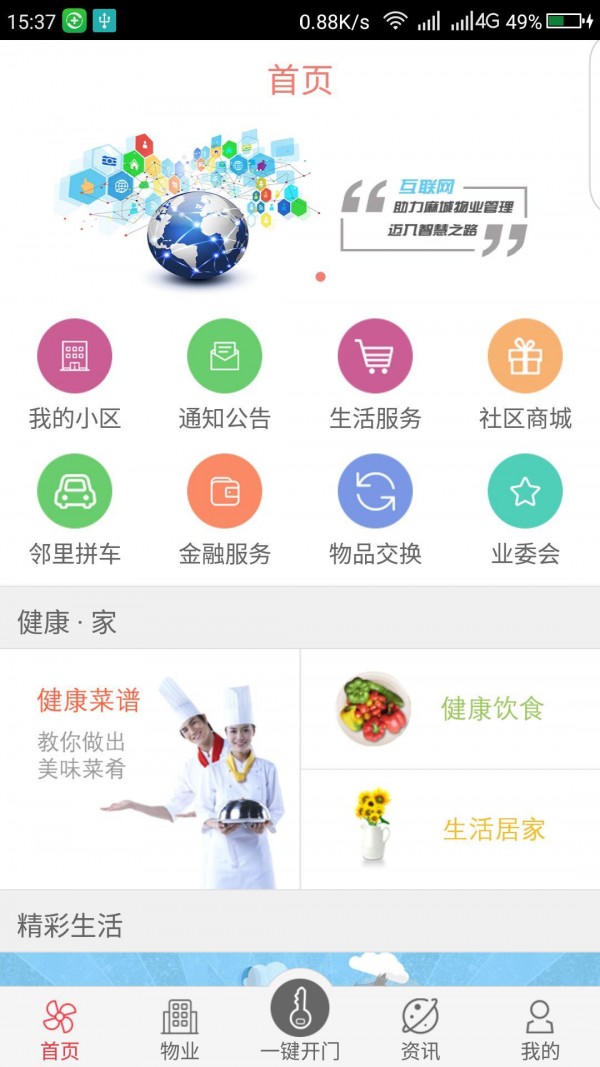Select the 首页 home tab
Image resolution: width=600 pixels, height=1067 pixels.
click(x=60, y=1029)
